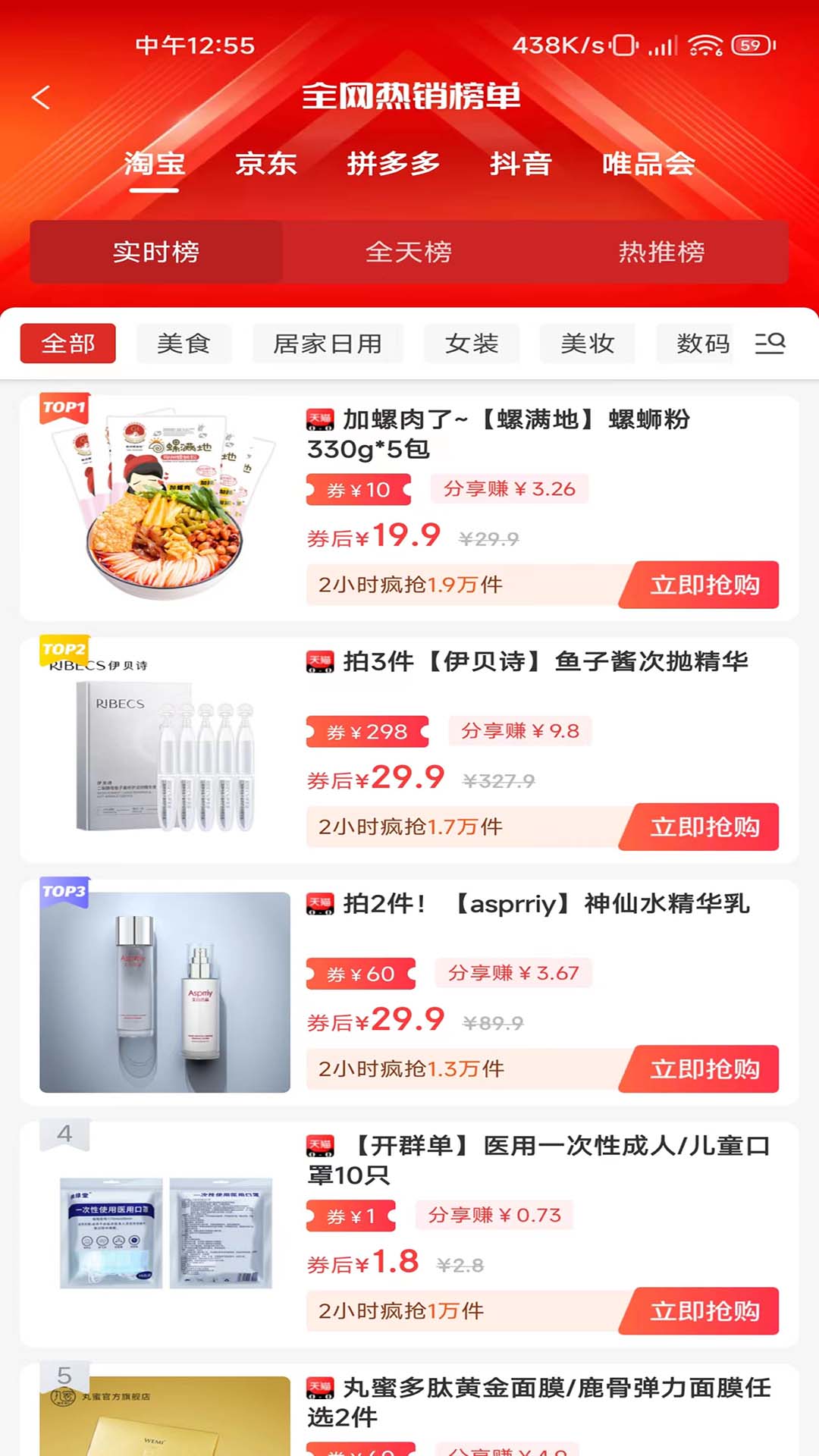
Task: Choose the 数码 category filter
Action: click(x=696, y=344)
